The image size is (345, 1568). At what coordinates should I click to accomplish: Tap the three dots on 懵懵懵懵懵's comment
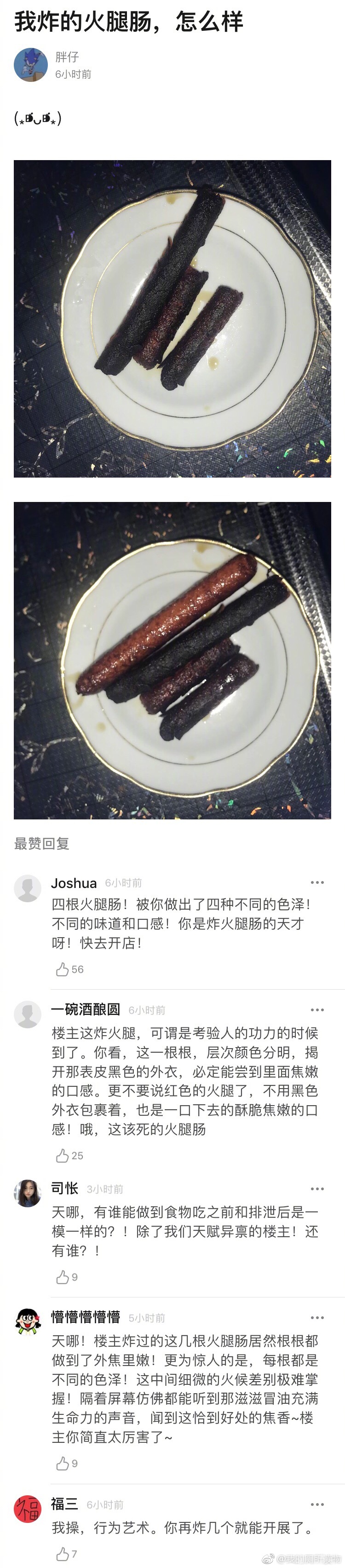[x=317, y=1318]
